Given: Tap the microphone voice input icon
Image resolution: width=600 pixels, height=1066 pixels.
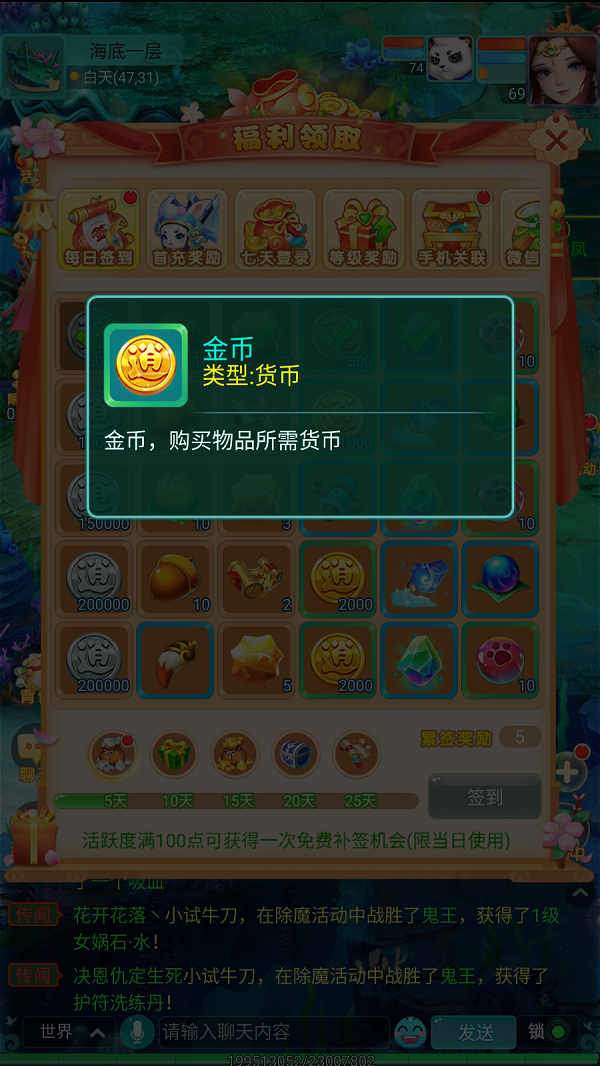Looking at the screenshot, I should 137,1032.
